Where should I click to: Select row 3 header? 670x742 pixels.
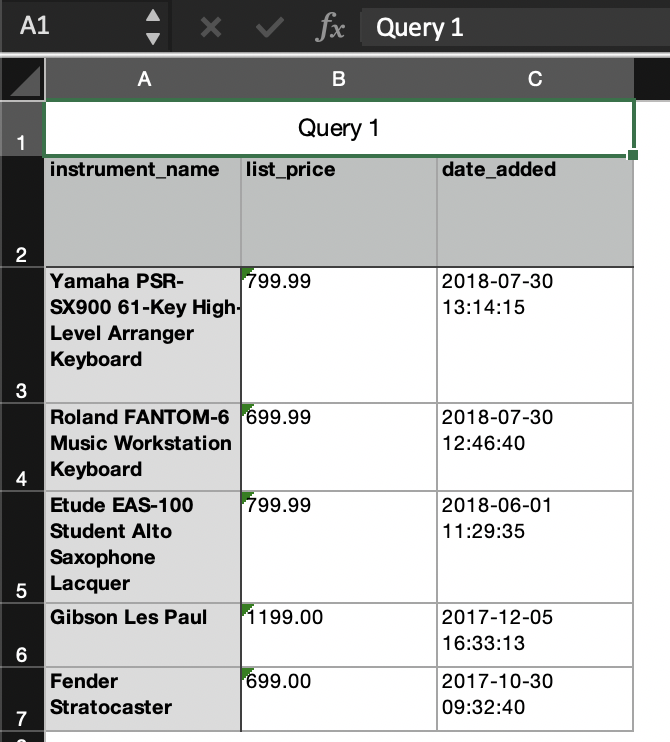pos(22,335)
